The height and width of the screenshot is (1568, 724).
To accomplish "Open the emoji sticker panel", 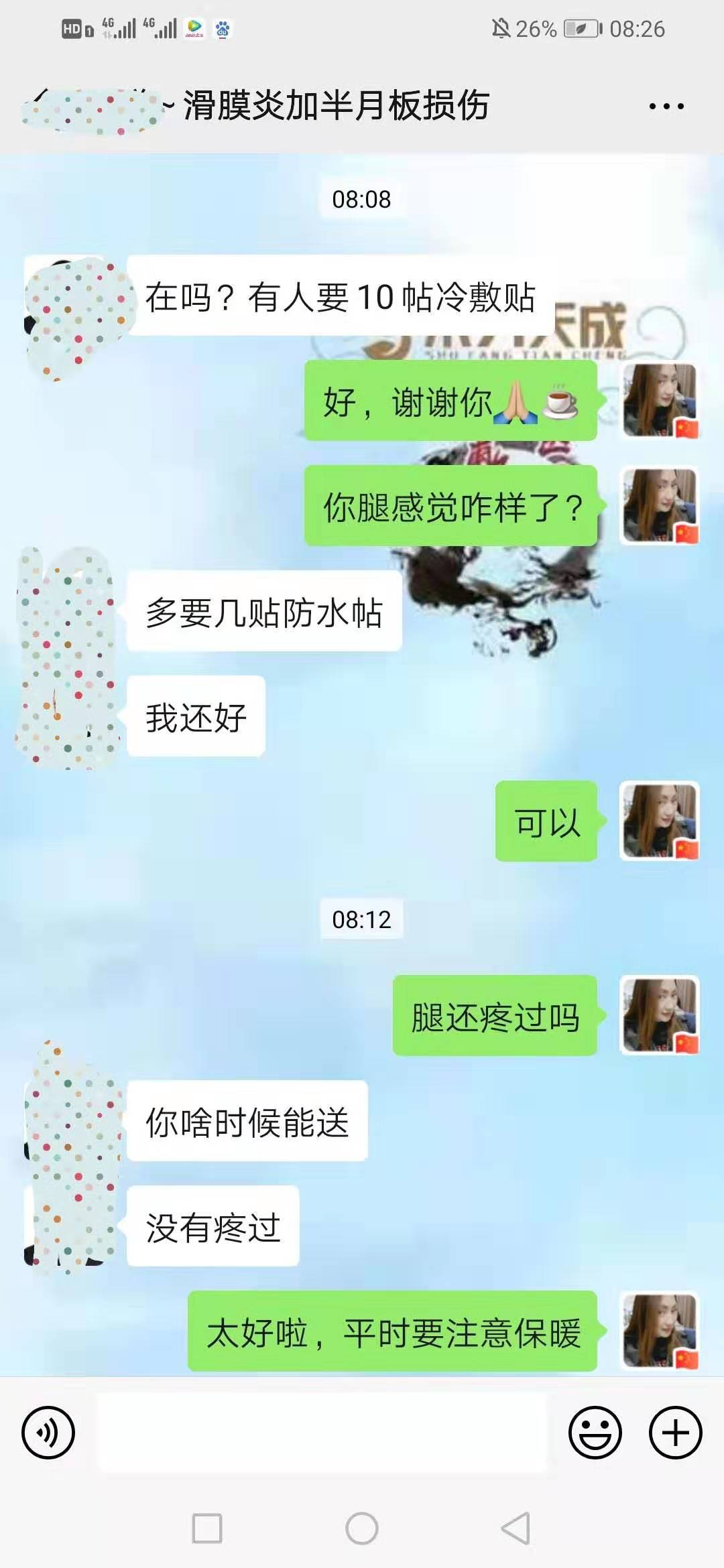I will [x=595, y=1433].
